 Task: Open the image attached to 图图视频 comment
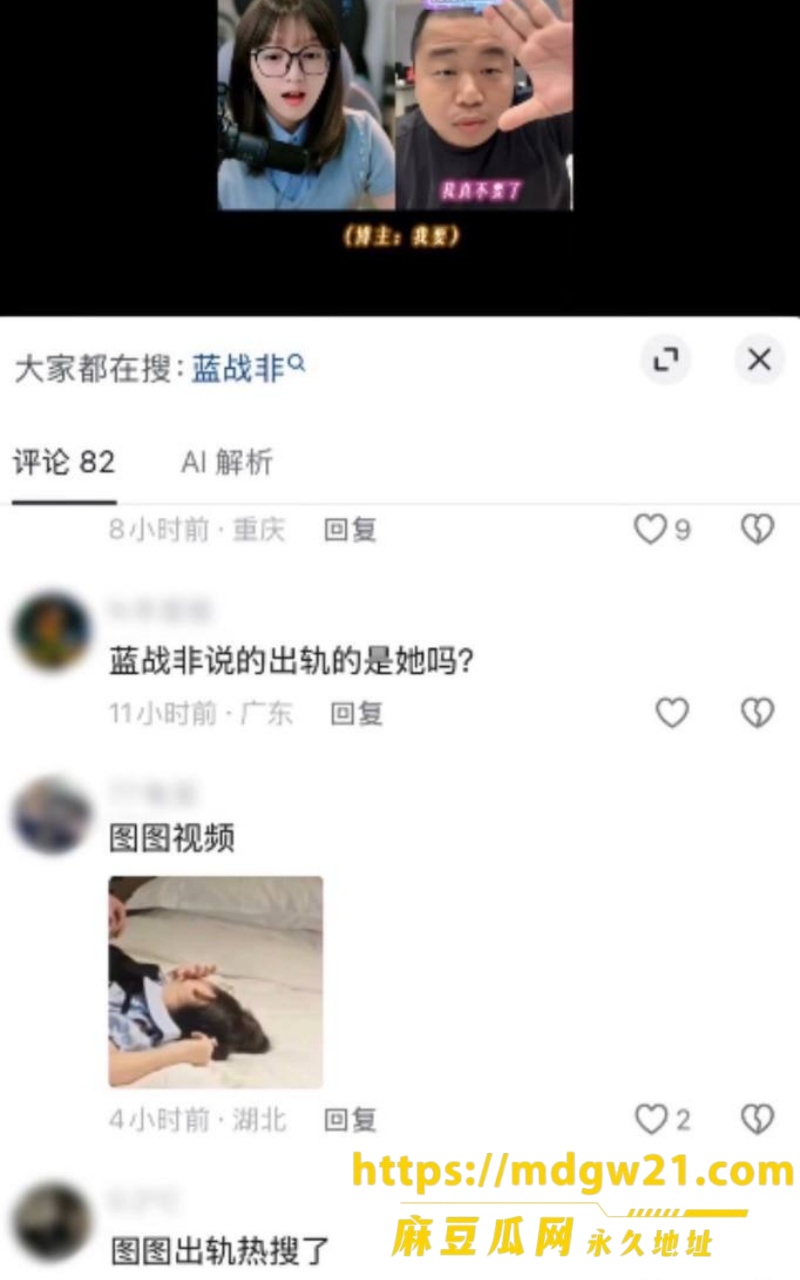pos(216,982)
